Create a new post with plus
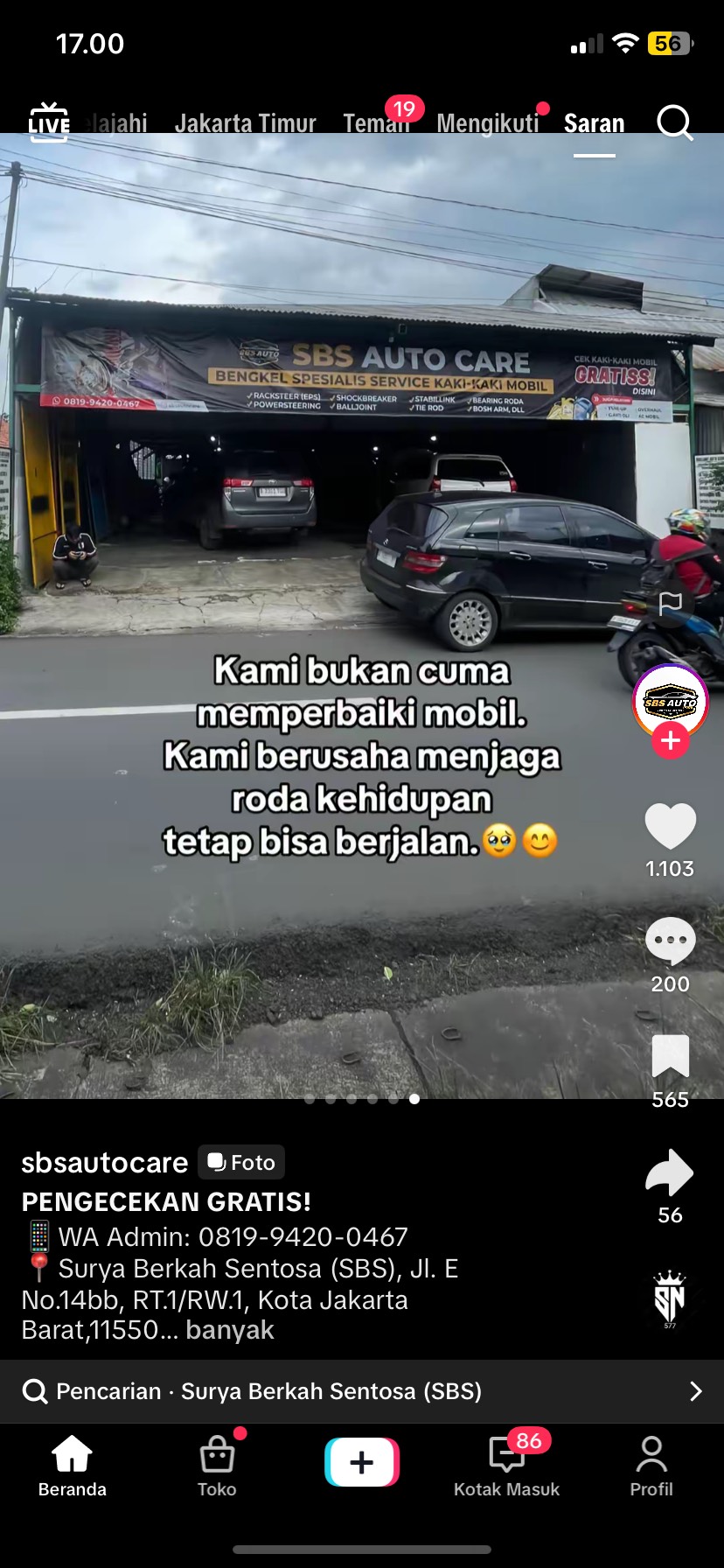Screen dimensions: 724x1568 362,1462
